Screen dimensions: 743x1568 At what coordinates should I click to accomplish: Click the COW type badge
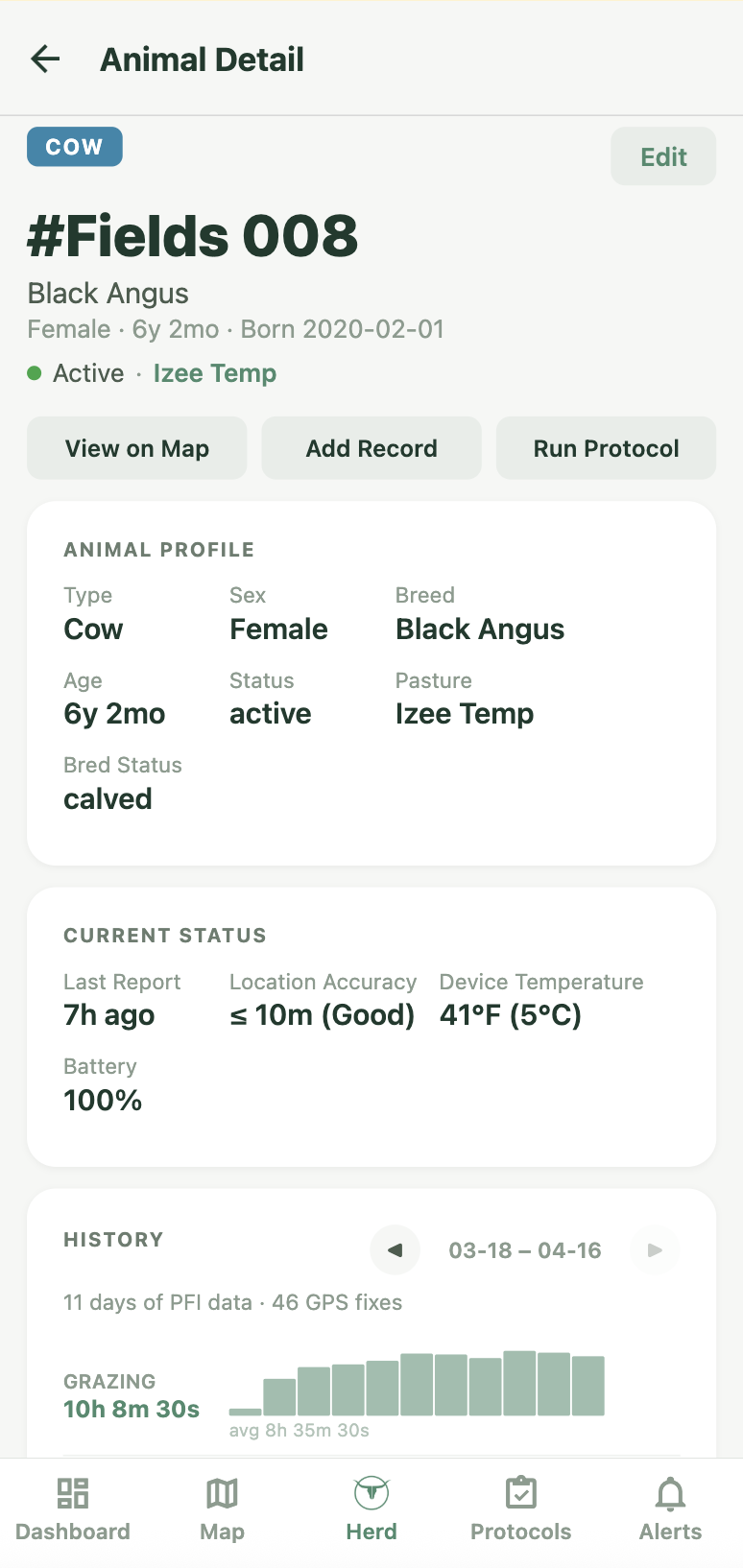coord(74,146)
